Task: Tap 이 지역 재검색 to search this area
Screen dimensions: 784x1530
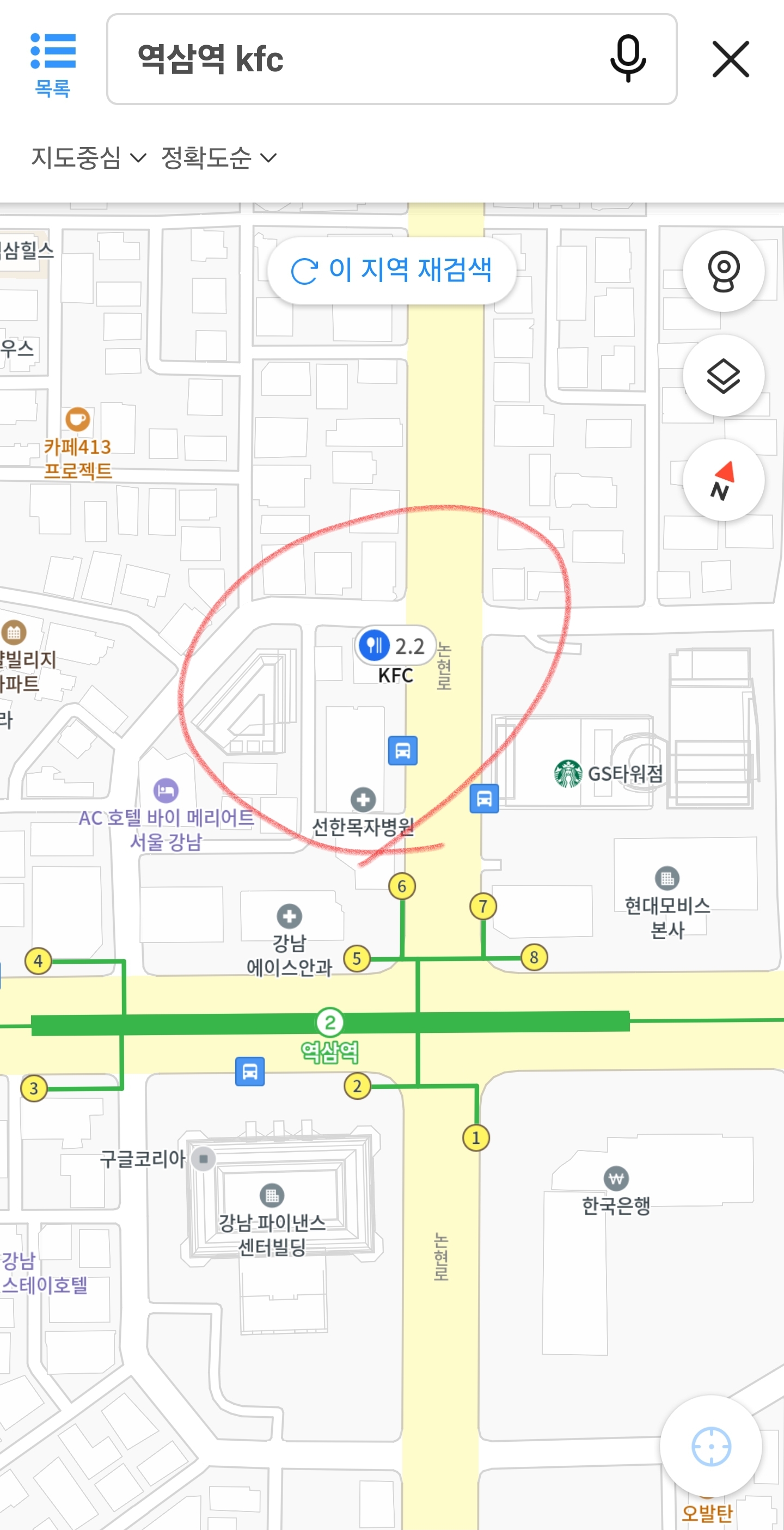Action: click(392, 271)
